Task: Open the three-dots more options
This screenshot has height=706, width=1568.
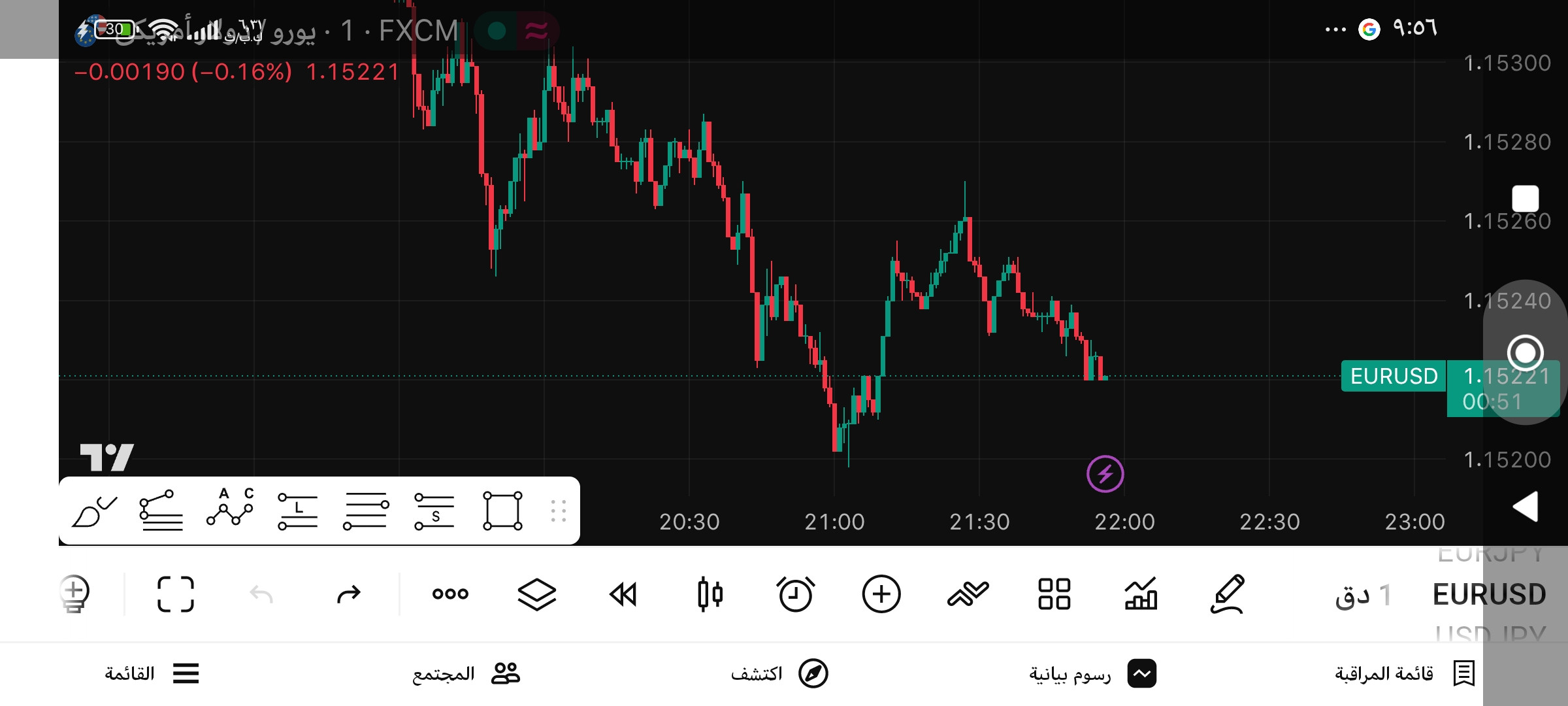Action: click(x=450, y=594)
